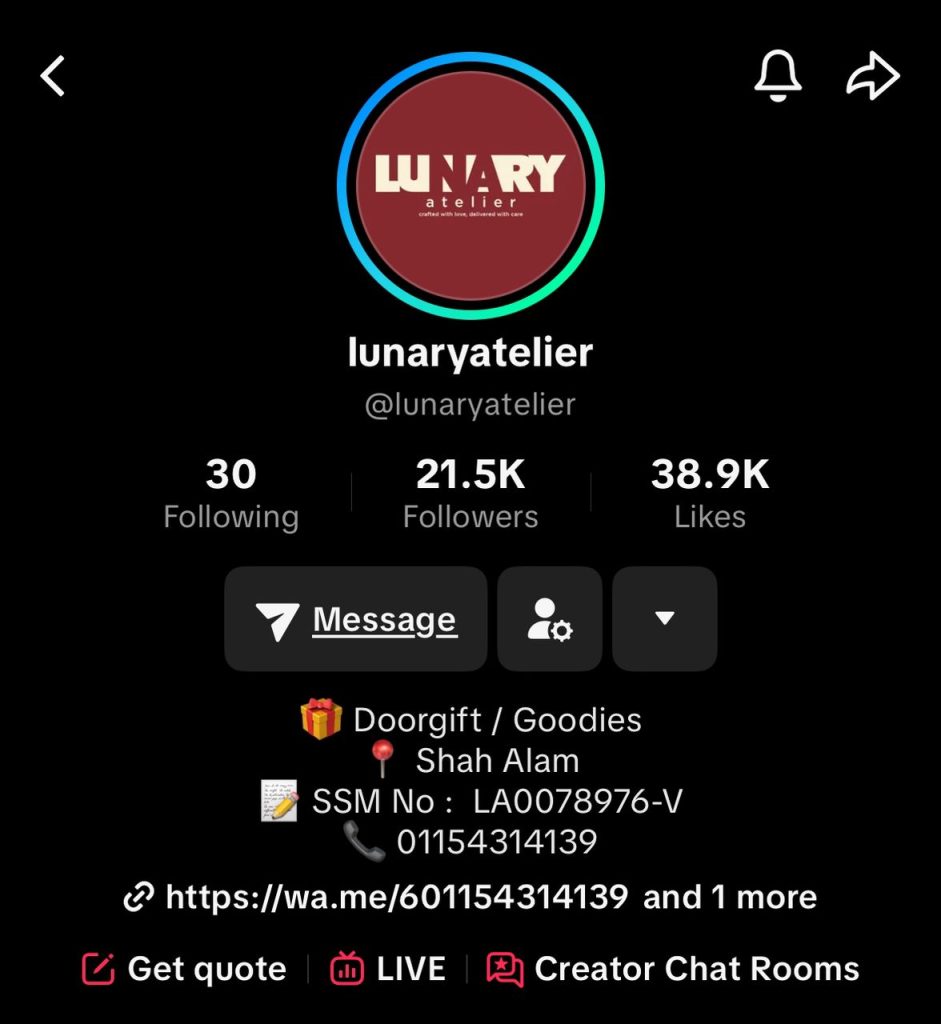Open the follow settings person icon

click(x=549, y=620)
